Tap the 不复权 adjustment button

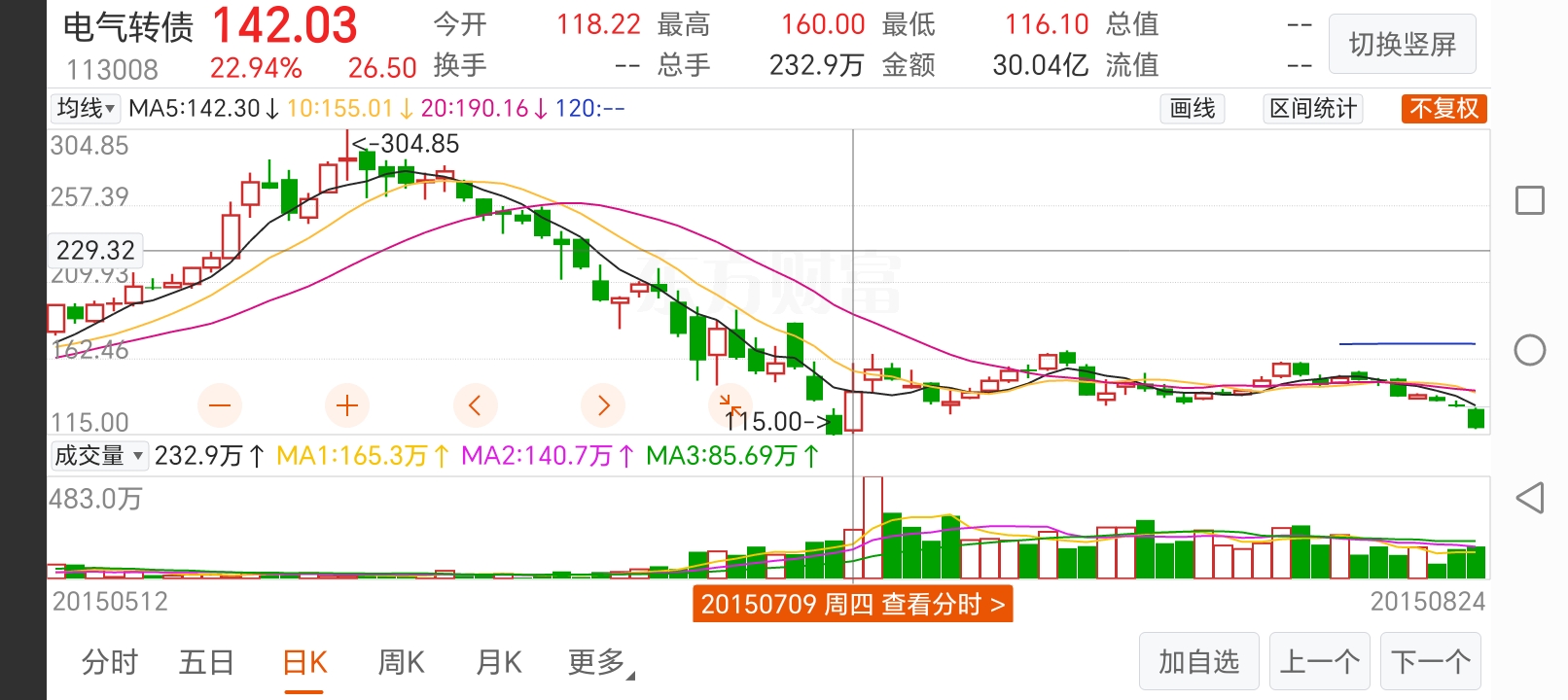click(x=1444, y=108)
